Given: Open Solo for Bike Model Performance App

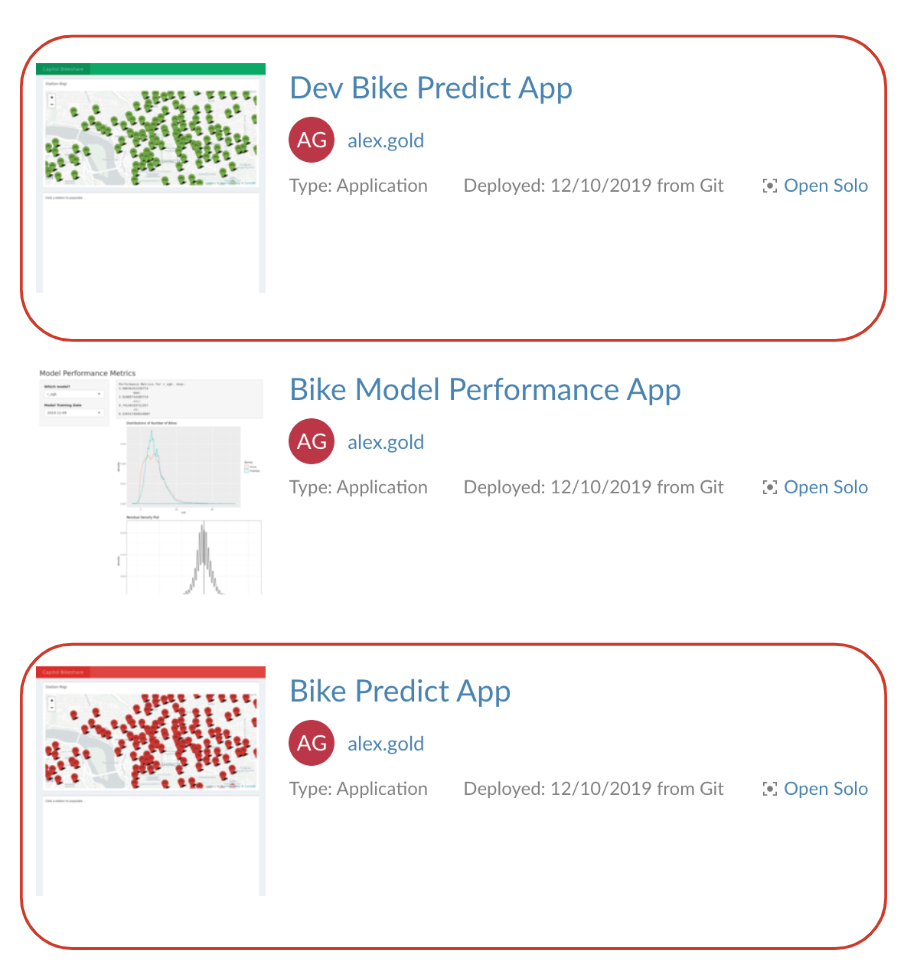Looking at the screenshot, I should [x=824, y=488].
